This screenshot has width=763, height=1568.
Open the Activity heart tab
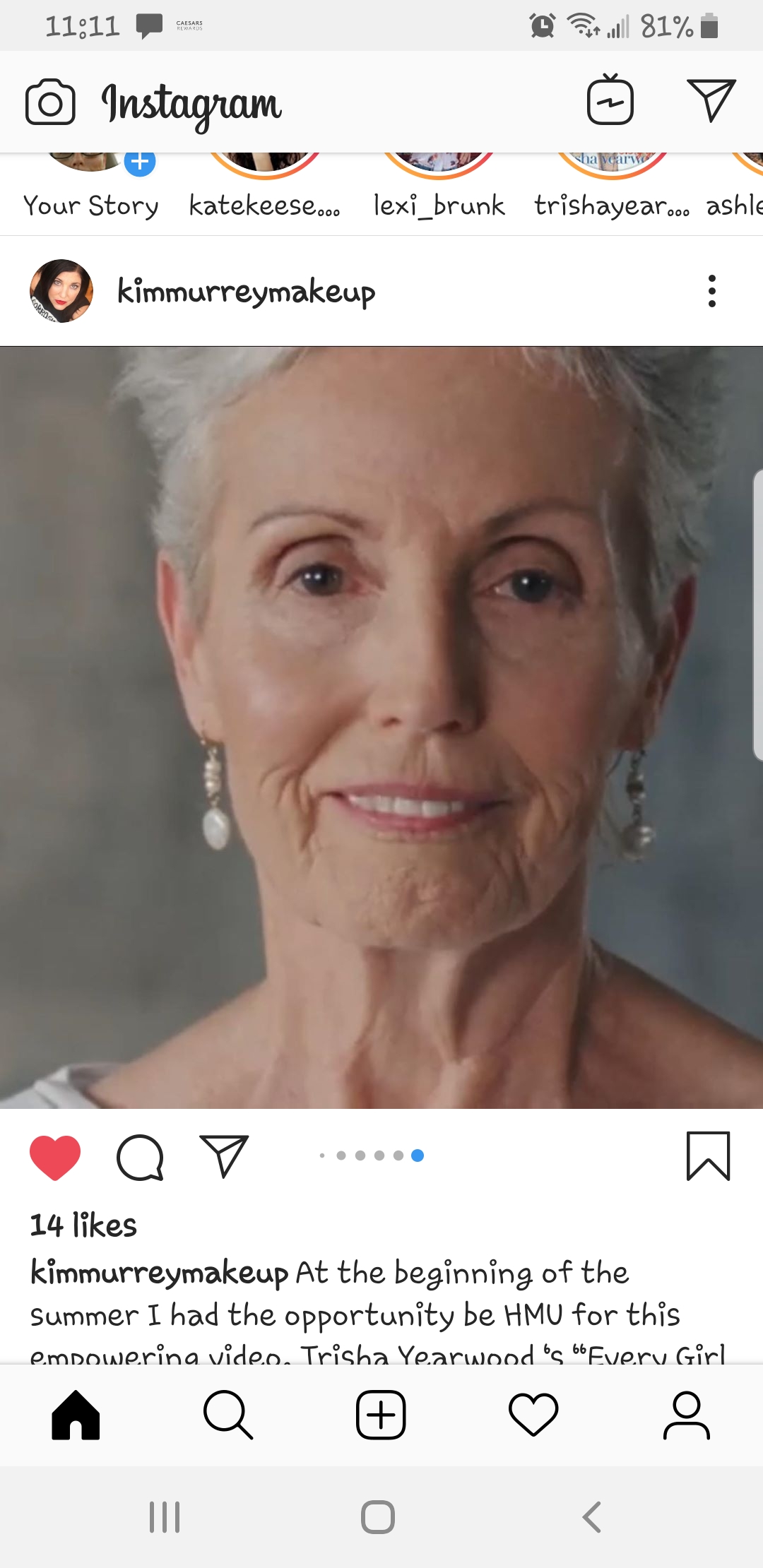[533, 1415]
